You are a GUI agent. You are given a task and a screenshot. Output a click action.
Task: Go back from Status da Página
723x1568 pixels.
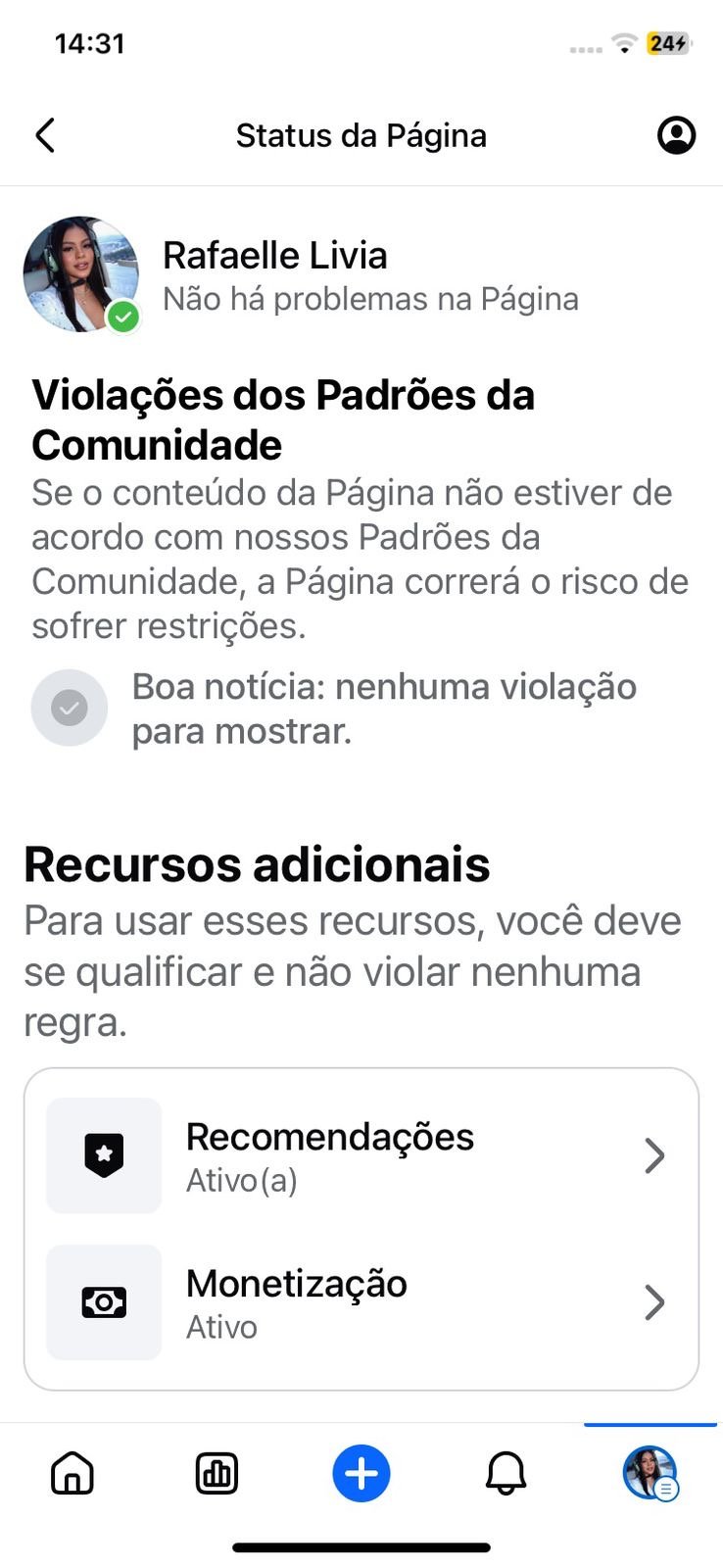pos(45,135)
